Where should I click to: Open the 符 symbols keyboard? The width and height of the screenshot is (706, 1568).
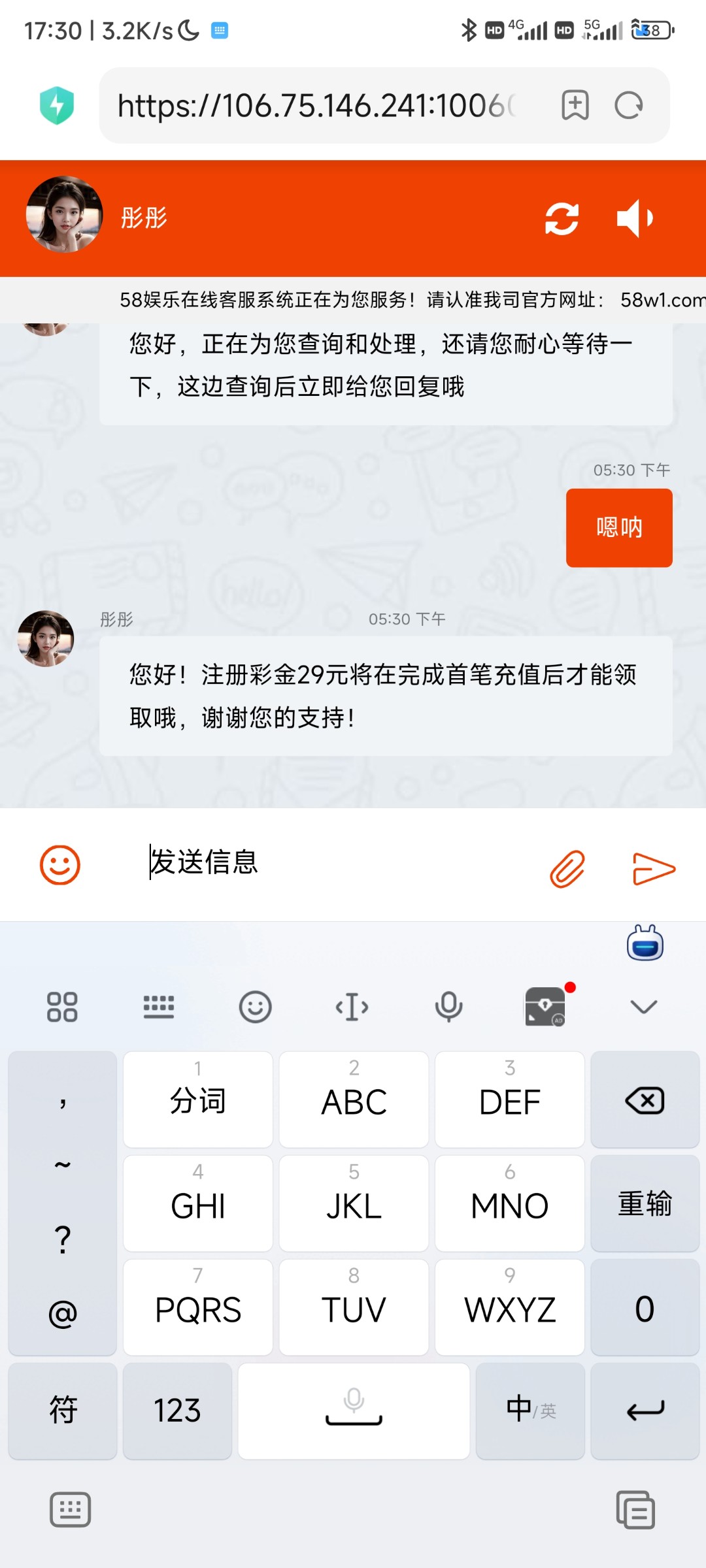63,1411
